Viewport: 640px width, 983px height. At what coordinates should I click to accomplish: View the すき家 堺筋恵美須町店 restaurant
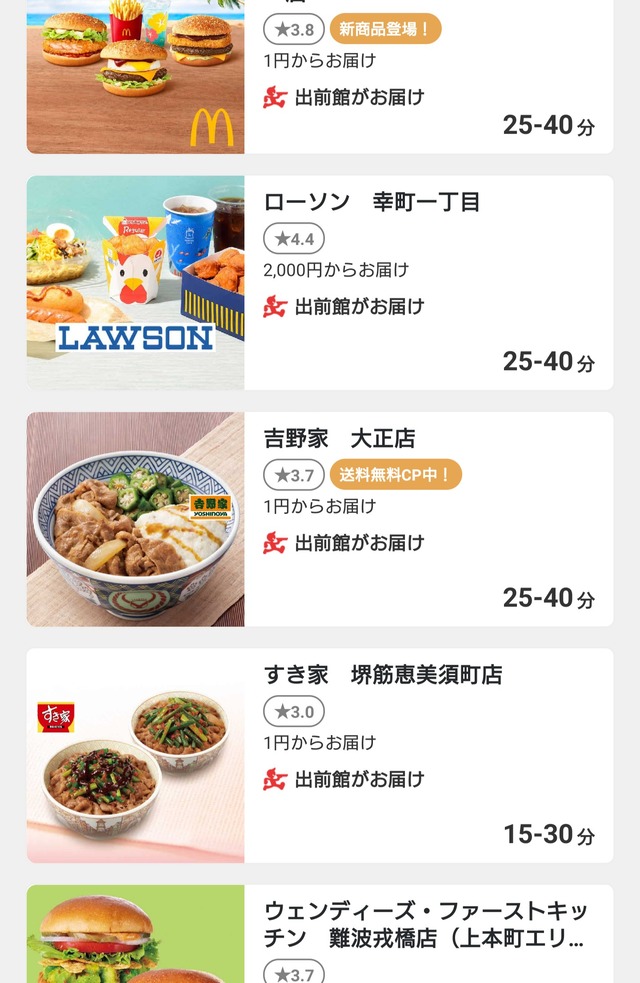click(x=320, y=755)
